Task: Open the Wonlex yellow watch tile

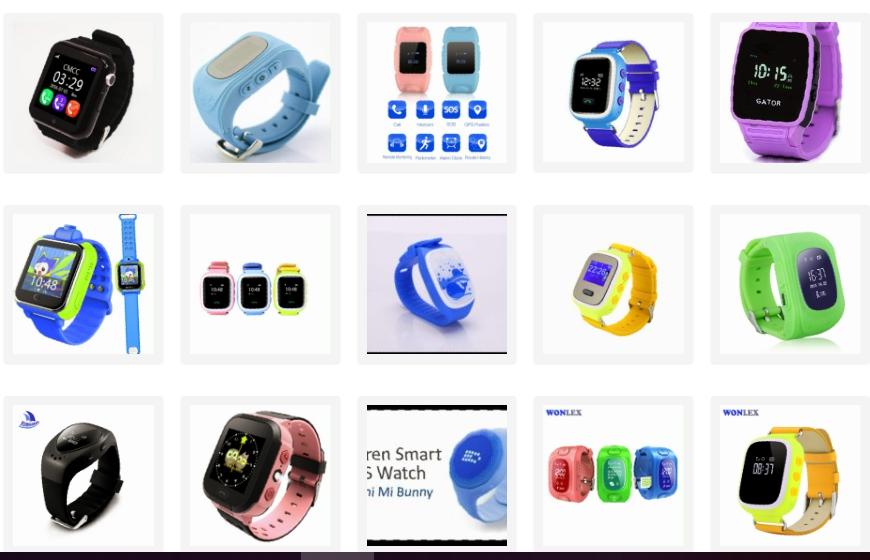Action: tap(790, 475)
